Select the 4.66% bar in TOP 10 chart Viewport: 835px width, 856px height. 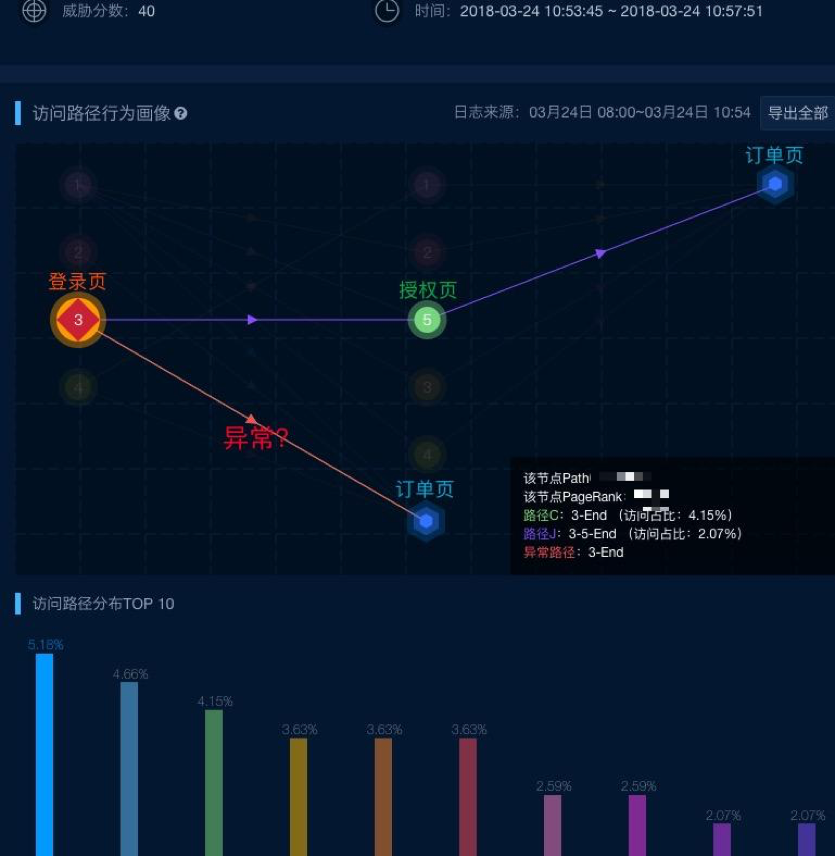tap(129, 768)
